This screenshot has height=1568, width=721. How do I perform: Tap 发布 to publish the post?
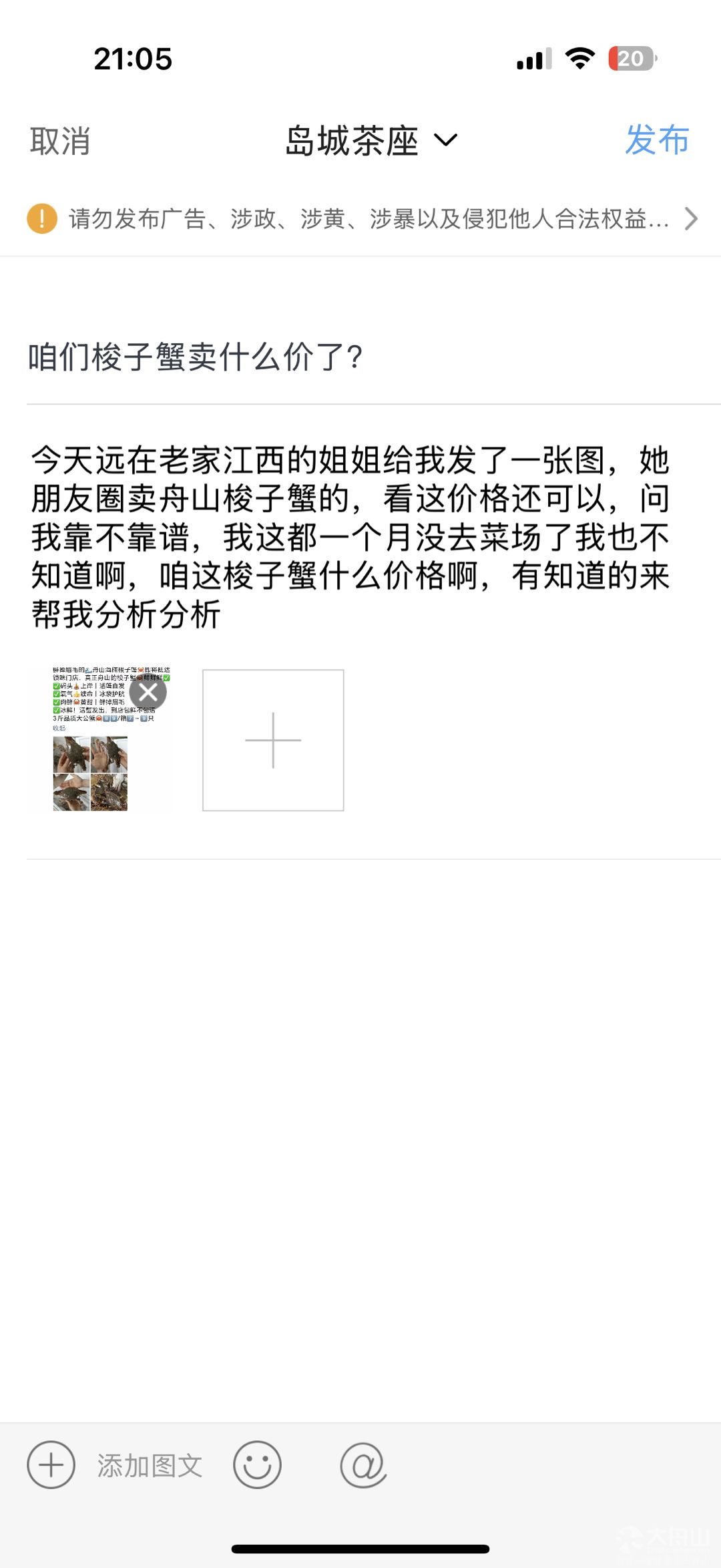click(x=657, y=140)
